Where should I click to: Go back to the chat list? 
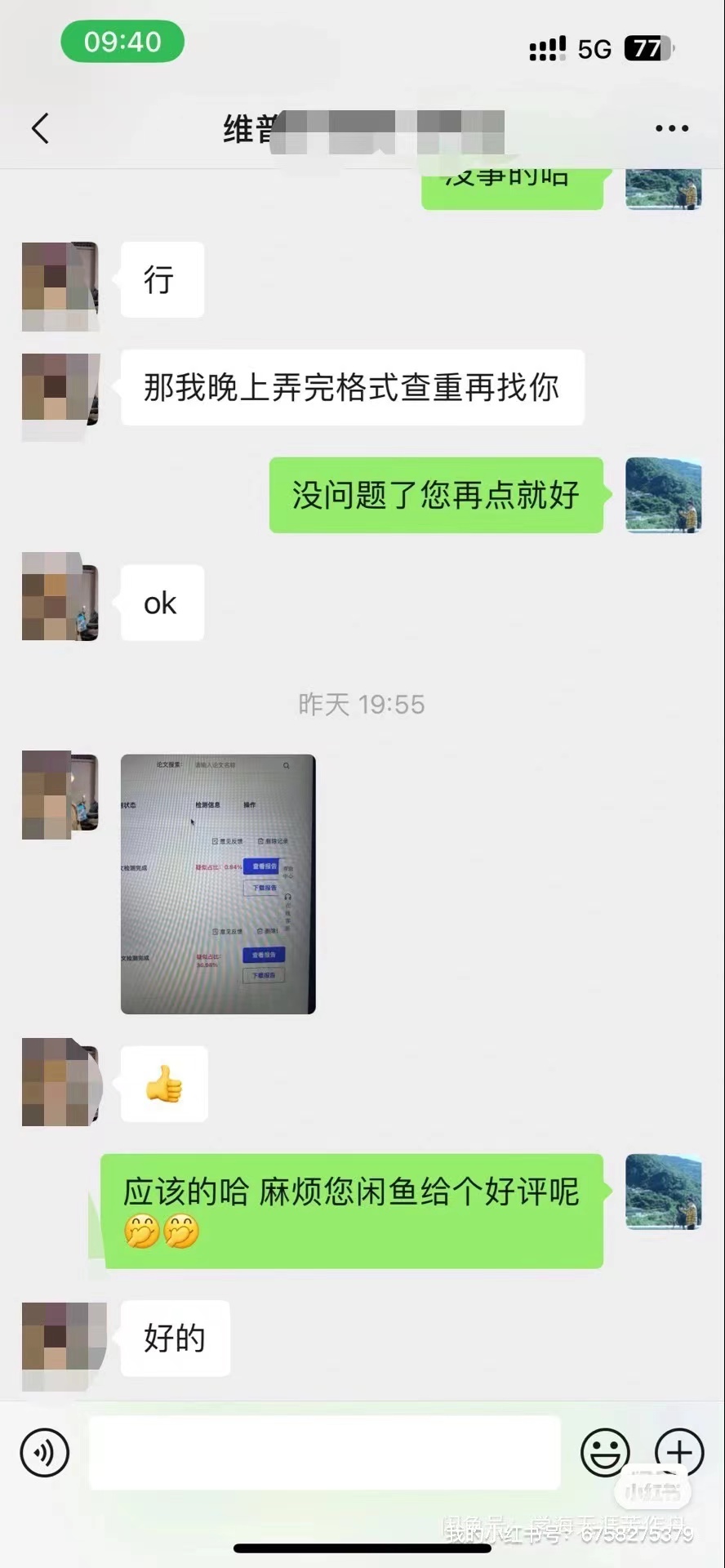coord(41,128)
